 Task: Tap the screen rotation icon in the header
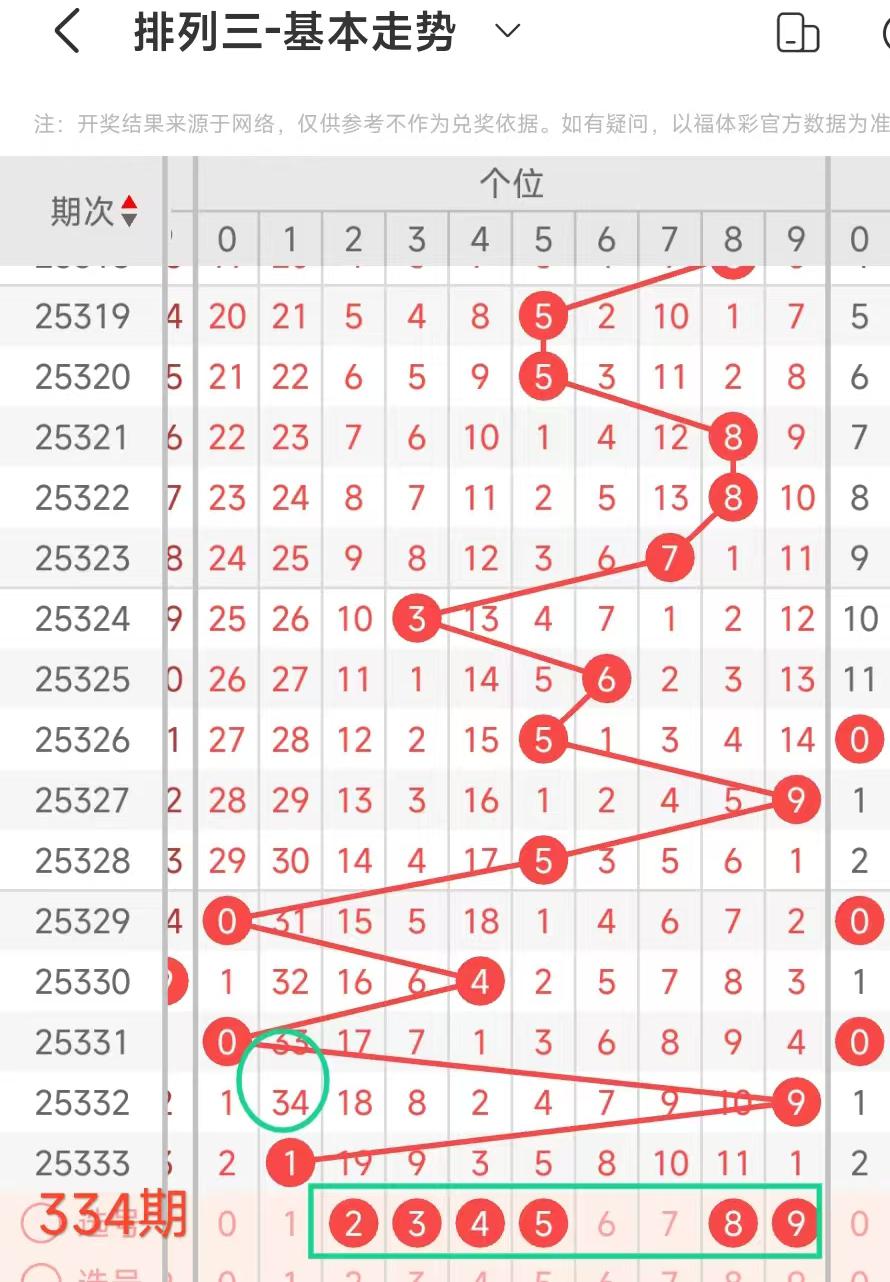pyautogui.click(x=798, y=34)
